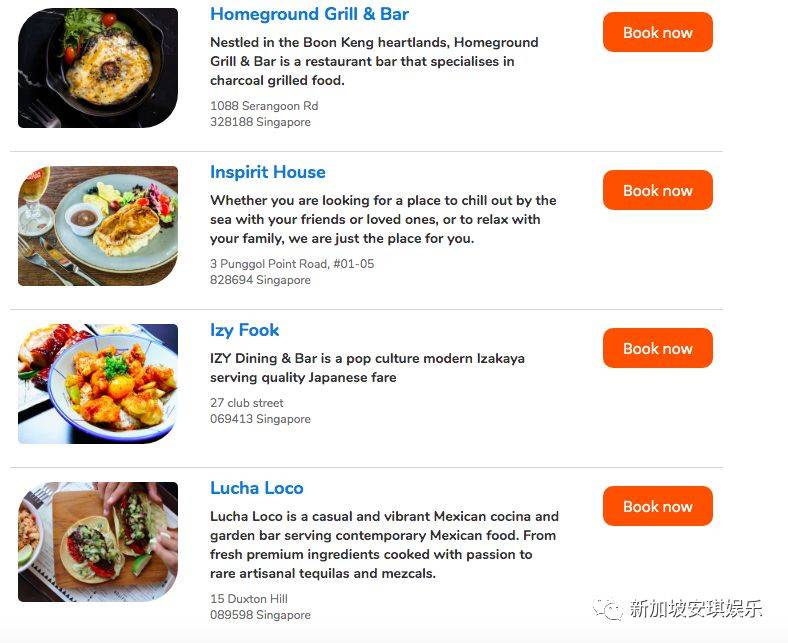
Task: Book a table at Homeground Grill & Bar
Action: [x=657, y=32]
